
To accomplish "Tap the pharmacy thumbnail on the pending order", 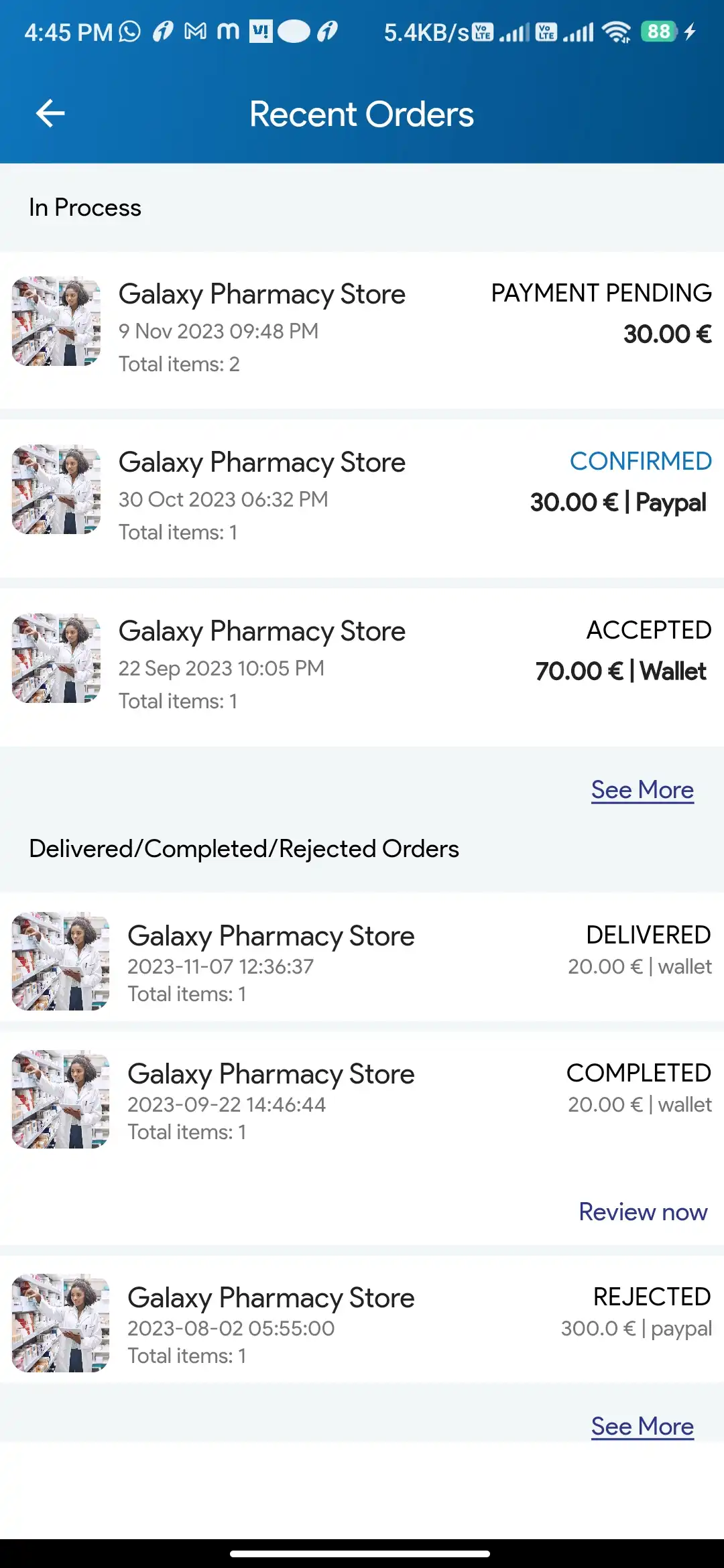I will pos(56,322).
